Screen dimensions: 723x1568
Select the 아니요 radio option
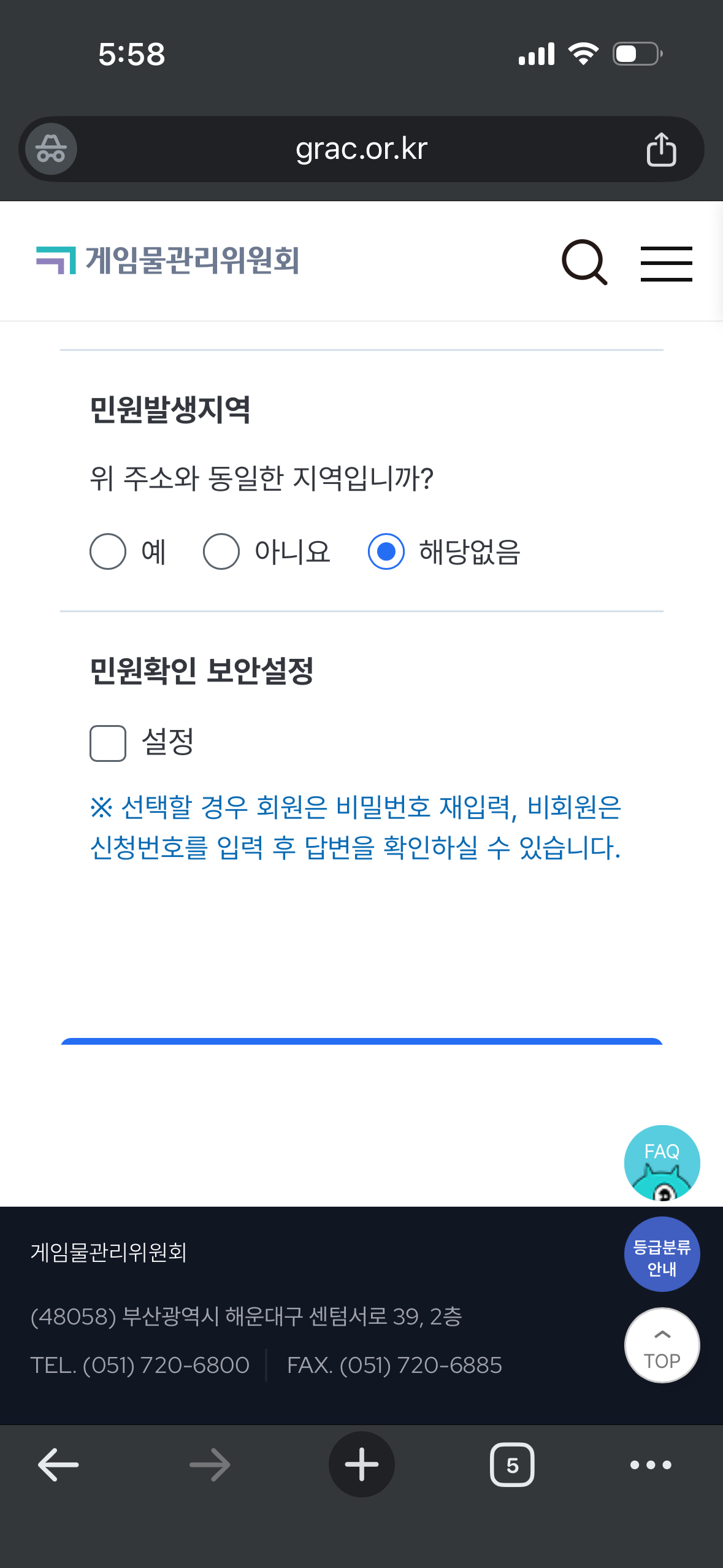[221, 551]
